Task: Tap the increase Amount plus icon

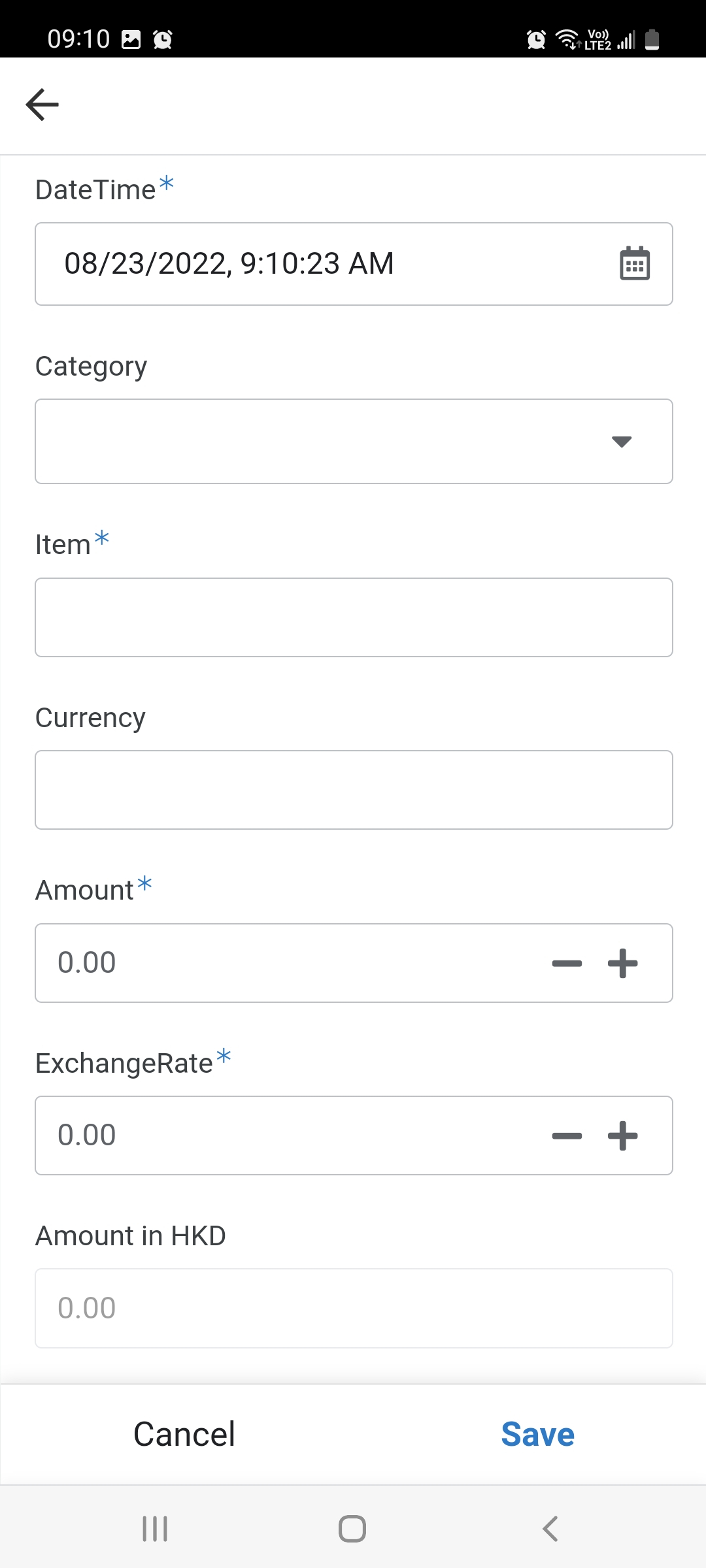Action: tap(622, 963)
